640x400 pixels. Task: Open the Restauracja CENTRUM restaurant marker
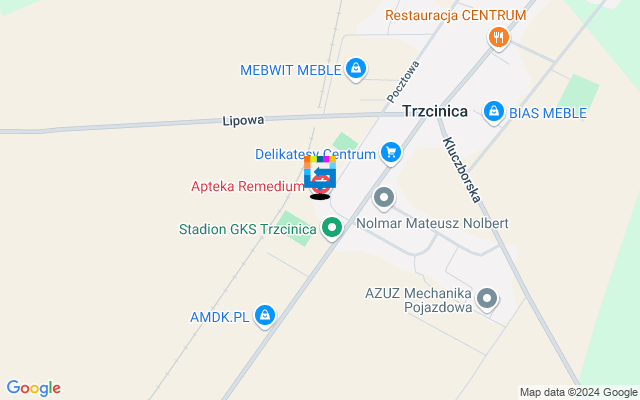pyautogui.click(x=498, y=38)
